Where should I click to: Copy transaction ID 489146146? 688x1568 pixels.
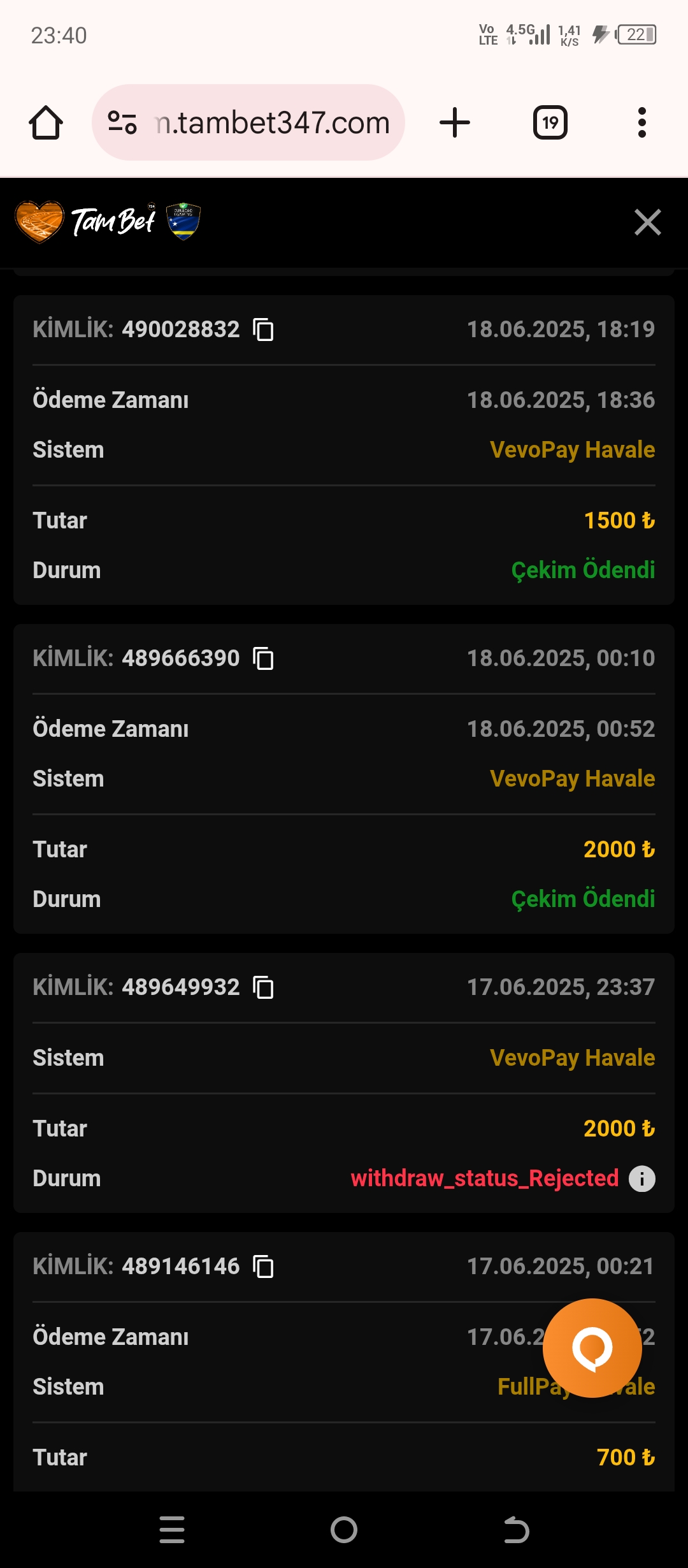[x=264, y=1267]
